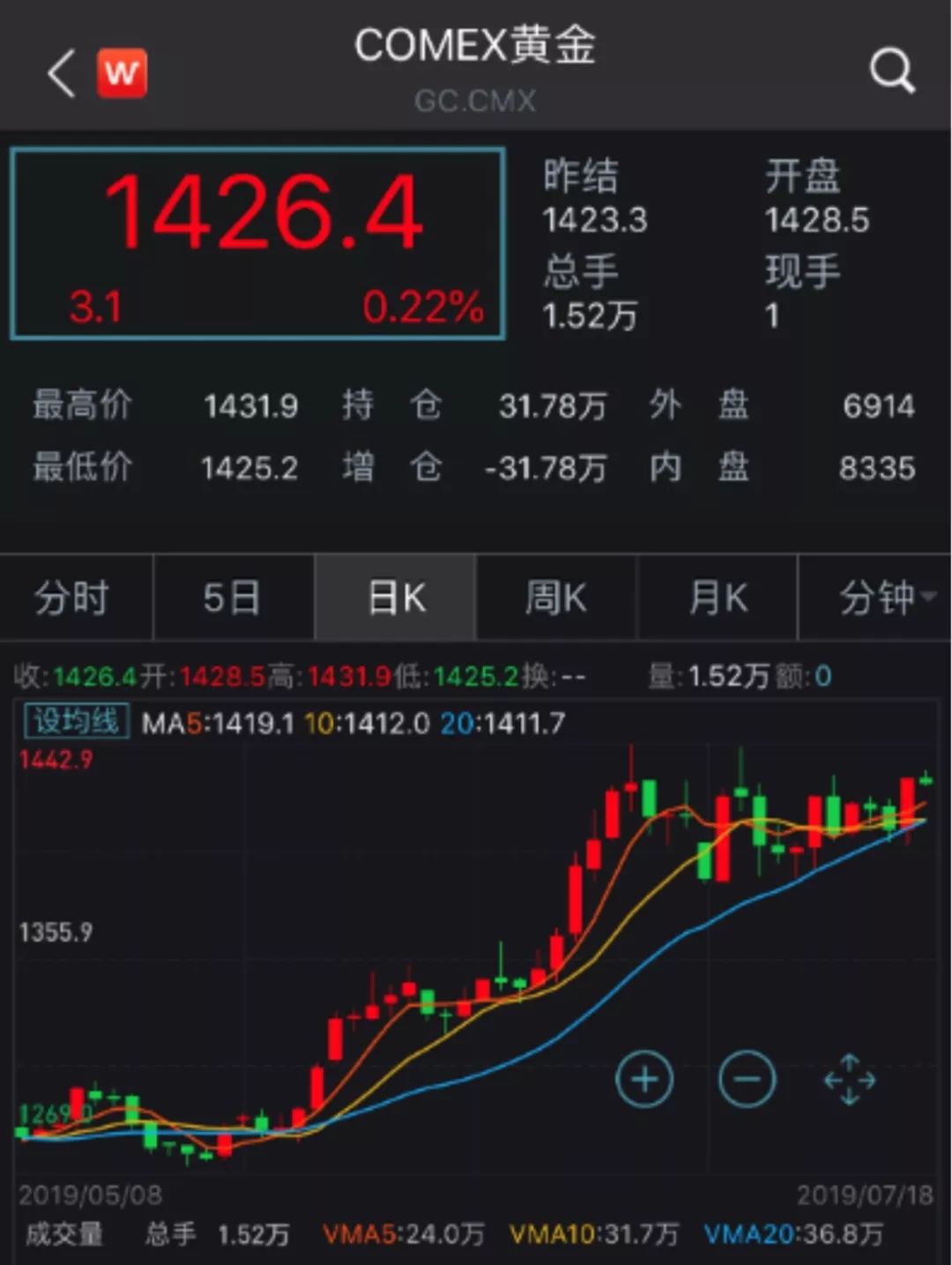The width and height of the screenshot is (952, 1265).
Task: Switch to the 5日 chart tab
Action: (233, 599)
